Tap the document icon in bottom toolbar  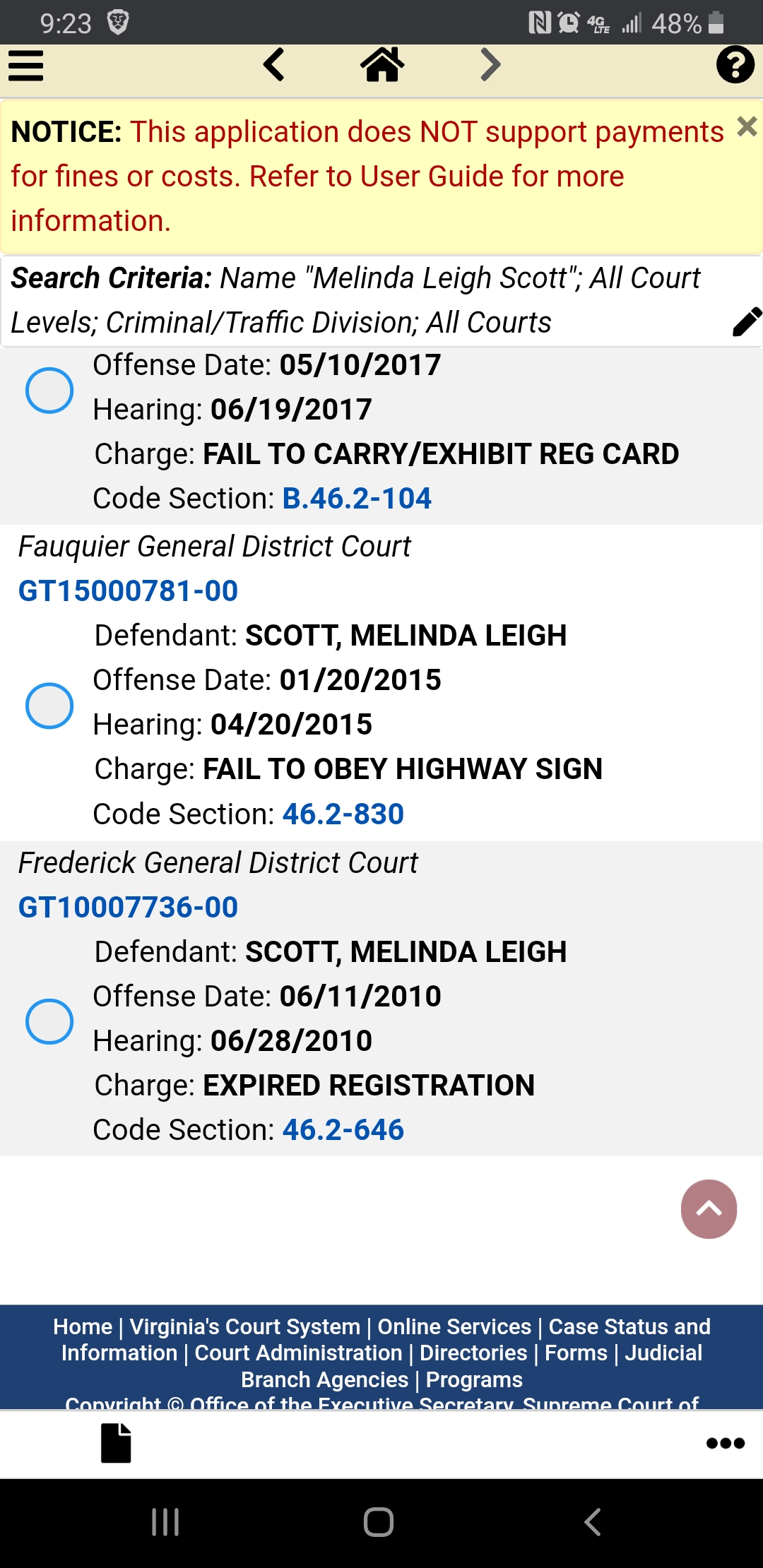pos(116,1443)
